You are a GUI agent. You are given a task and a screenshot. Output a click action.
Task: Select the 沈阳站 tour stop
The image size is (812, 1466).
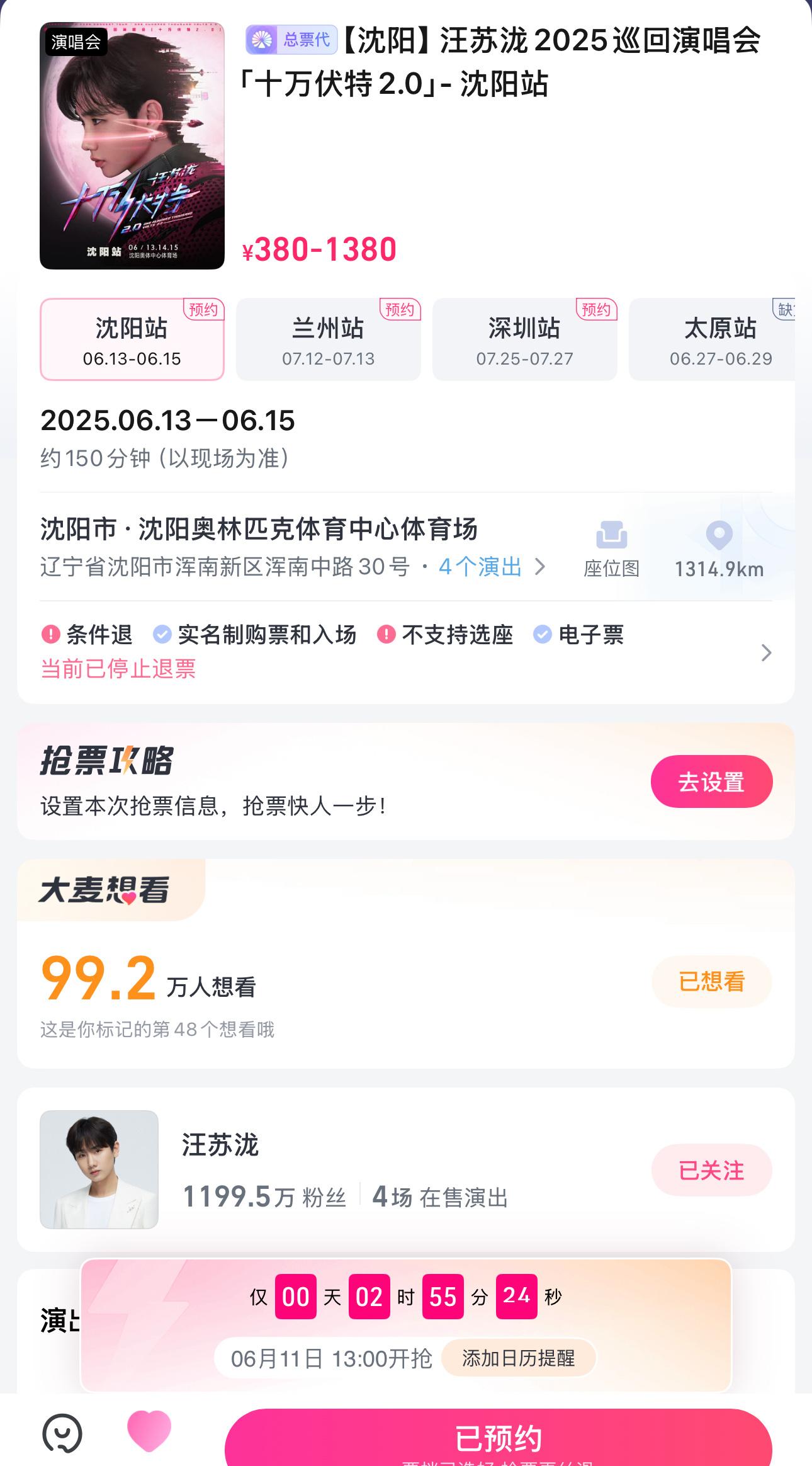[x=132, y=339]
